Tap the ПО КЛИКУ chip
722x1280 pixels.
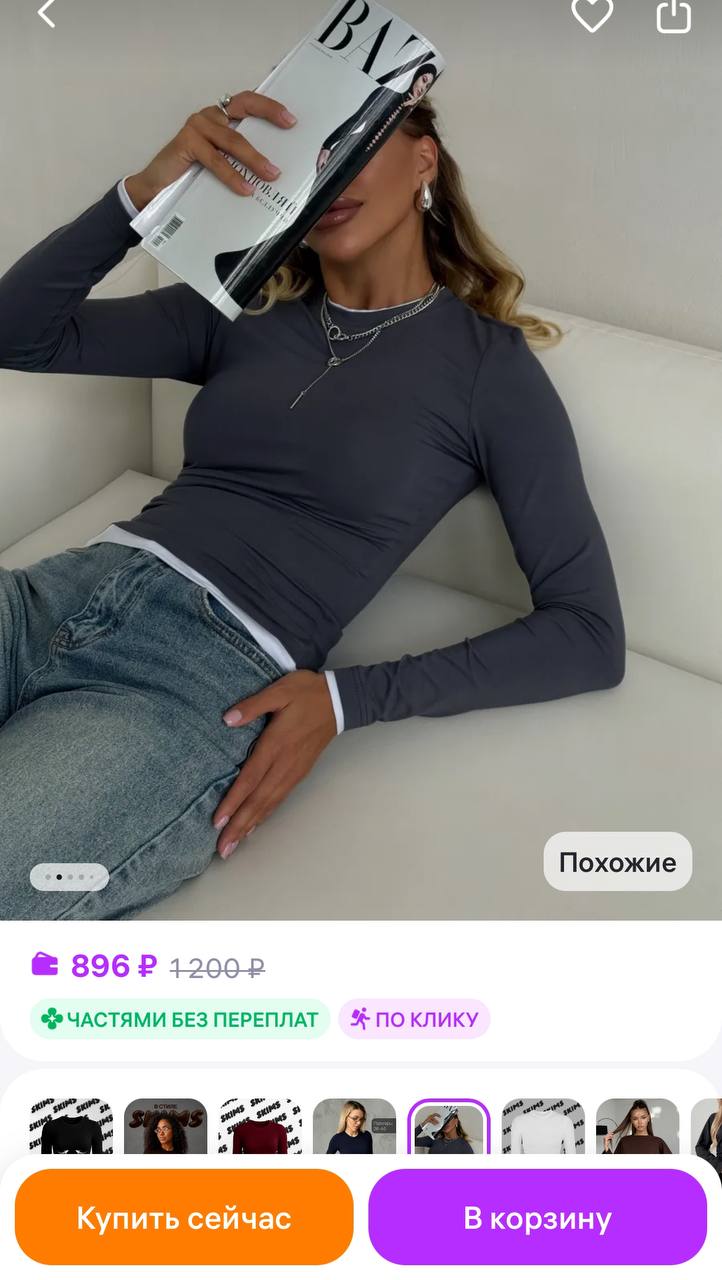[x=414, y=1019]
